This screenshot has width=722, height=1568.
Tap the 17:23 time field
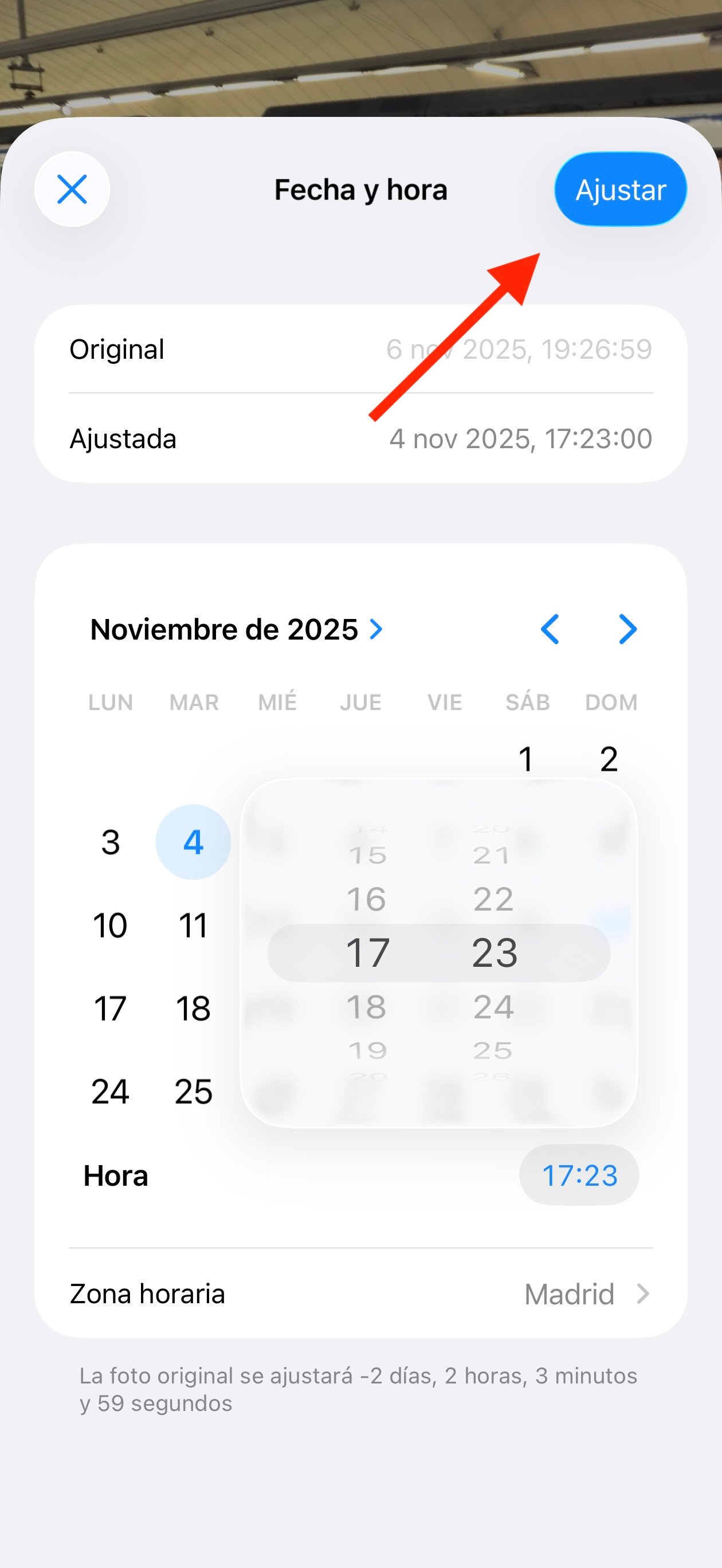coord(579,1175)
